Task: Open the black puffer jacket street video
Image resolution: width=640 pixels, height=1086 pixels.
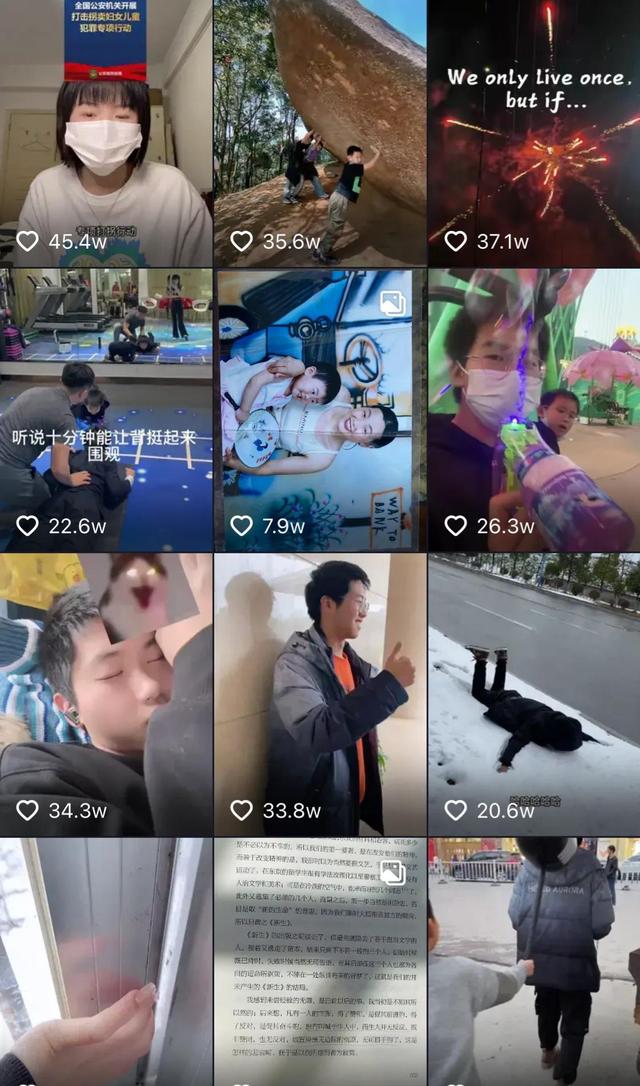Action: click(x=534, y=960)
